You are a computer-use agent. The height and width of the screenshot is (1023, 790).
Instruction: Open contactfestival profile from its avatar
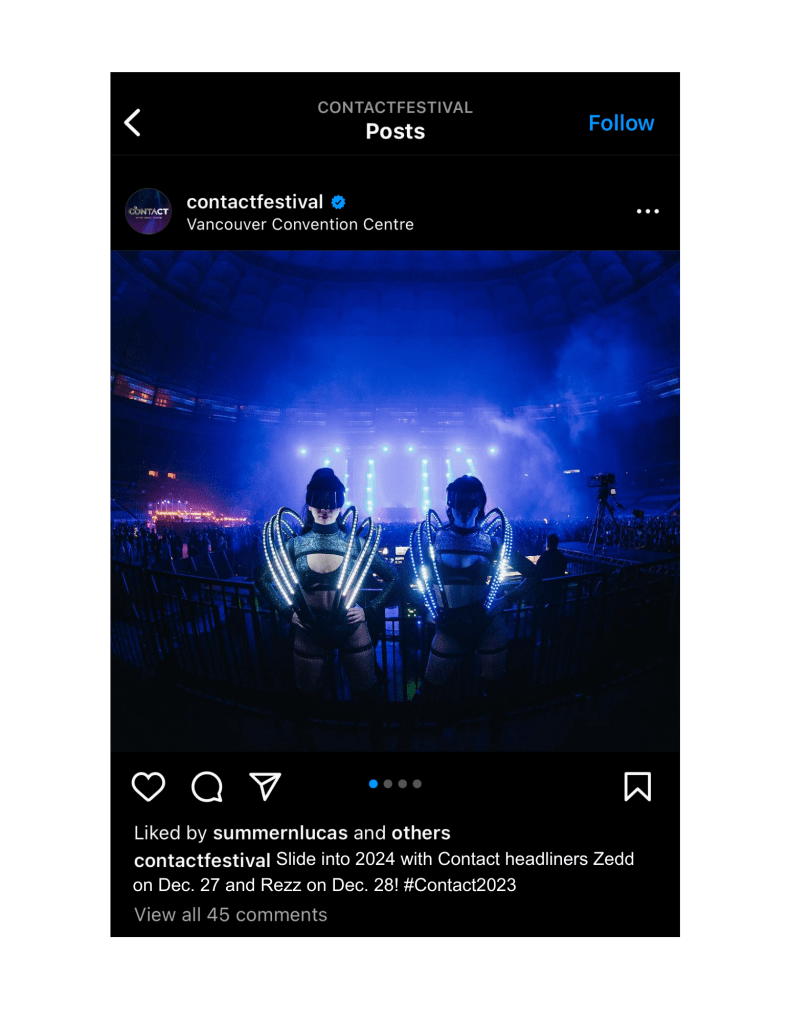(x=148, y=211)
